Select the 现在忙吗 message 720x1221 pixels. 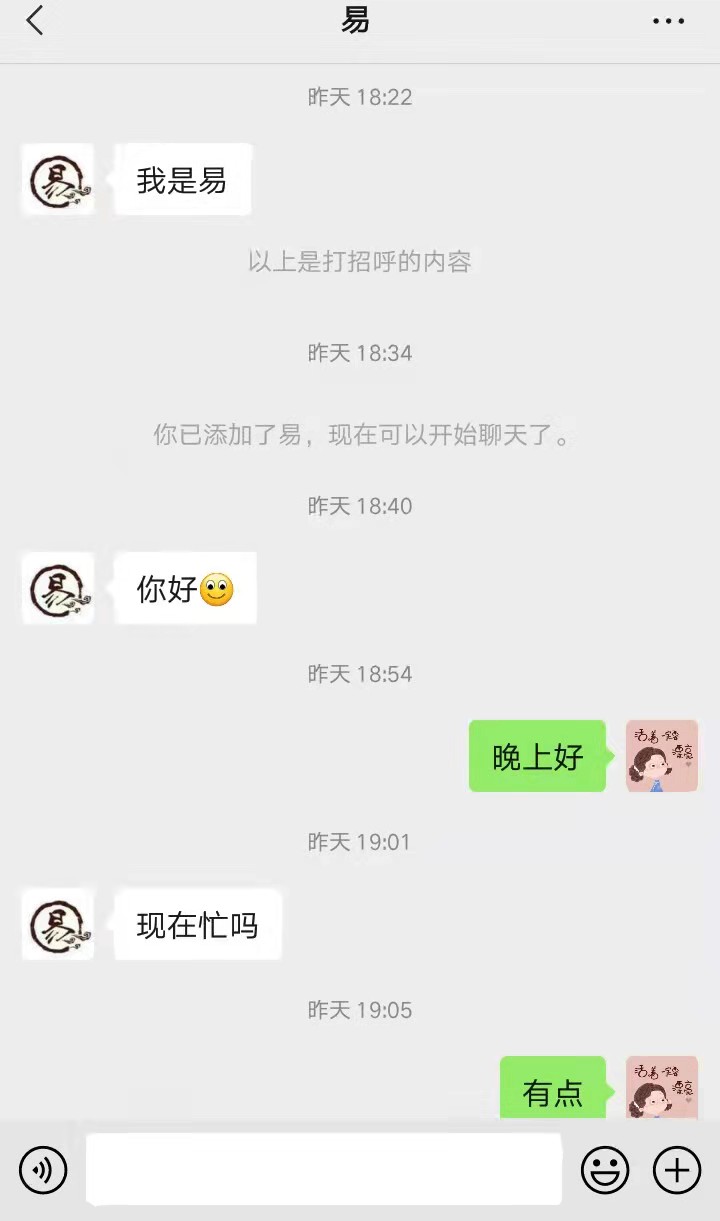point(197,924)
